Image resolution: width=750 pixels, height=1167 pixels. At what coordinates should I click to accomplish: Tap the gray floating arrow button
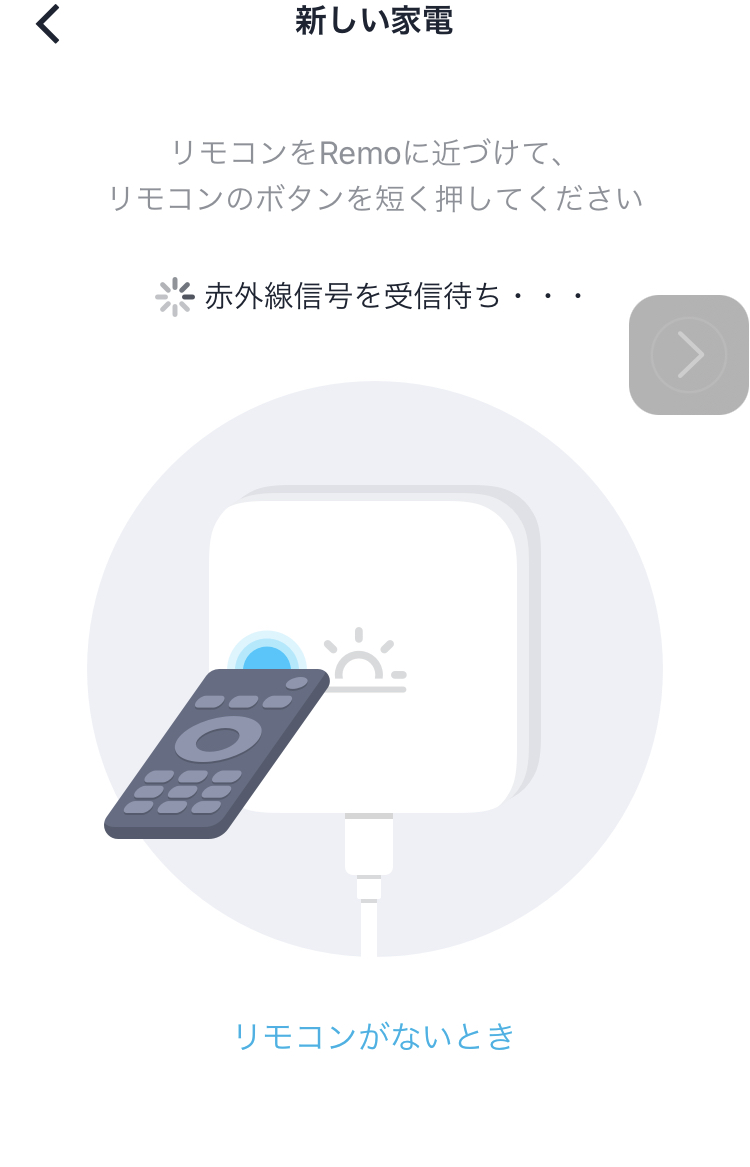(x=689, y=355)
